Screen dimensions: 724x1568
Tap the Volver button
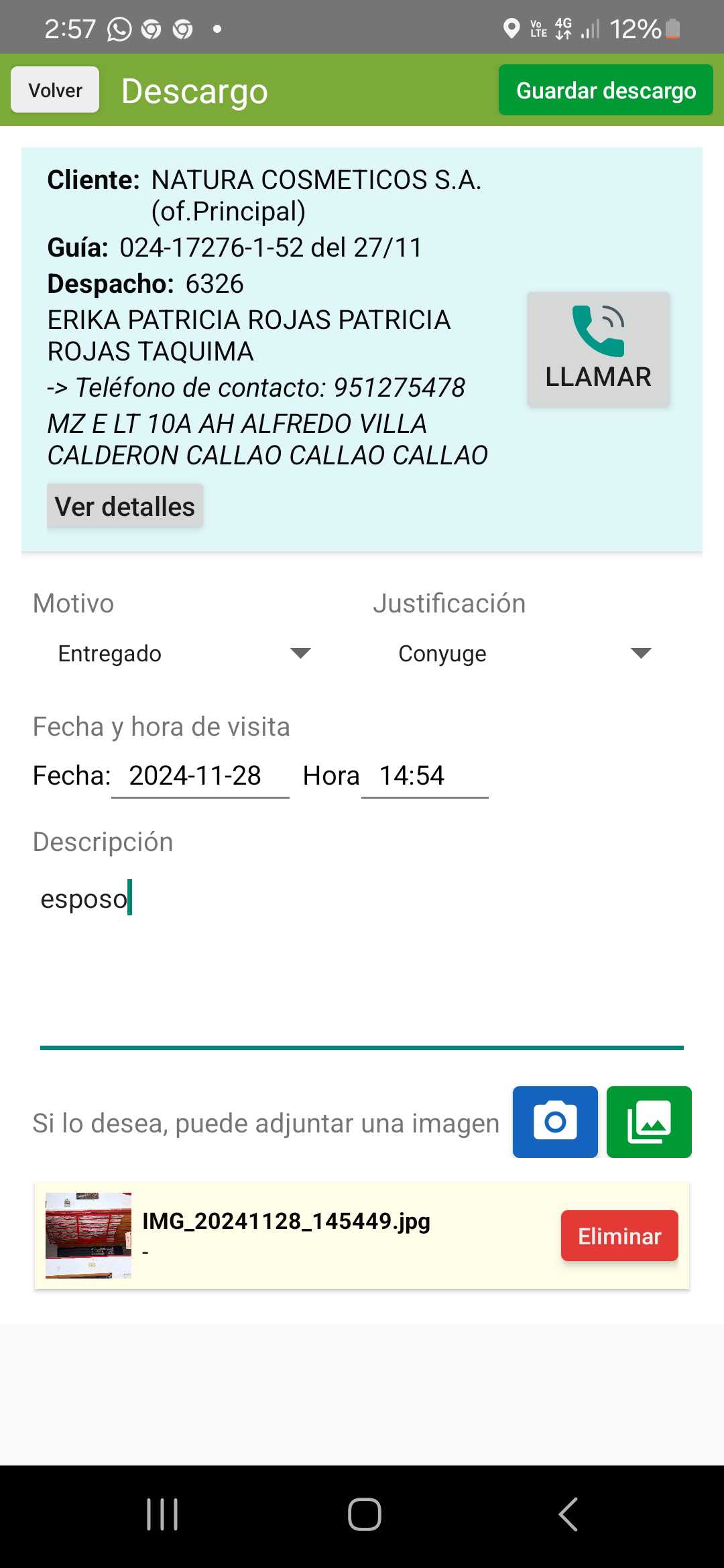pyautogui.click(x=55, y=90)
